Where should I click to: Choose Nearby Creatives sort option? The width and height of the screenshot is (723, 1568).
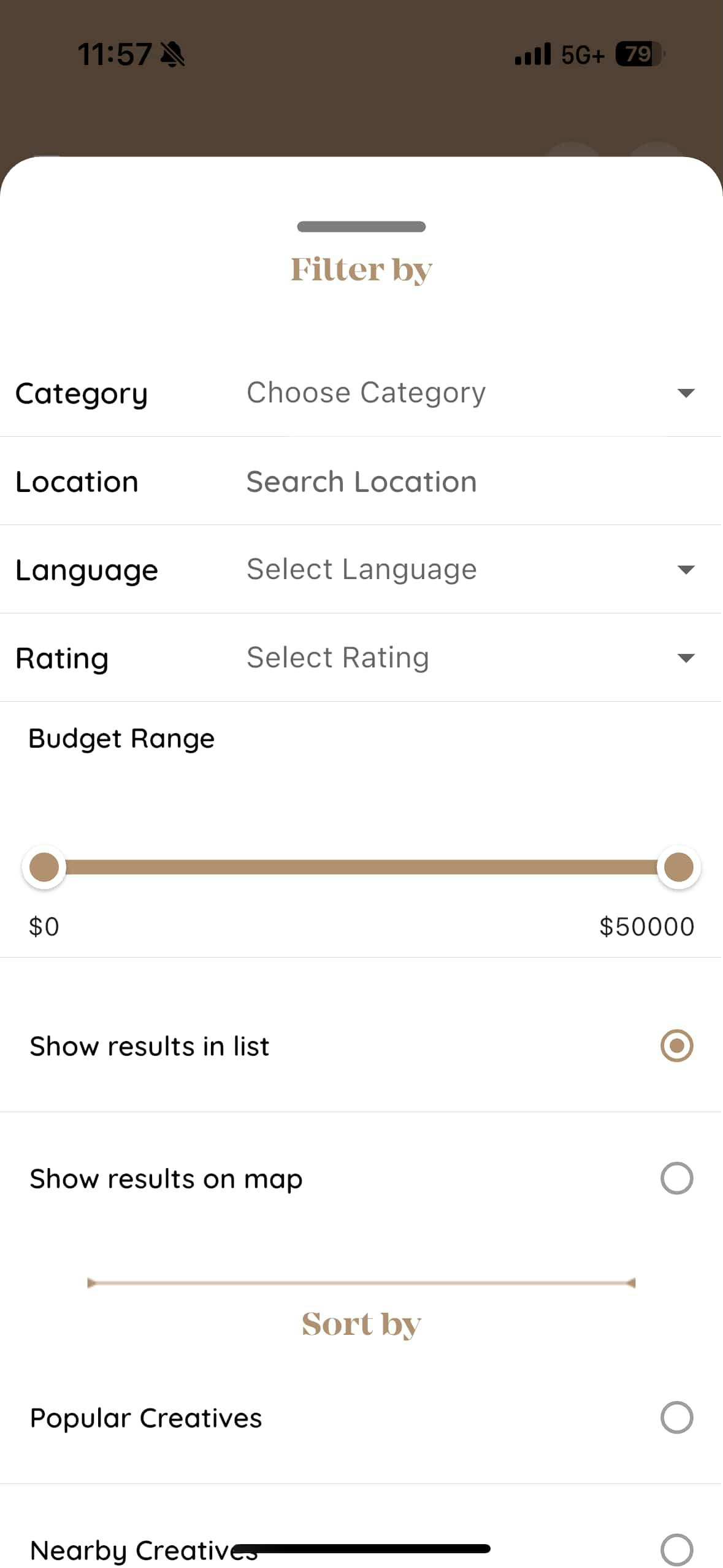point(676,1550)
